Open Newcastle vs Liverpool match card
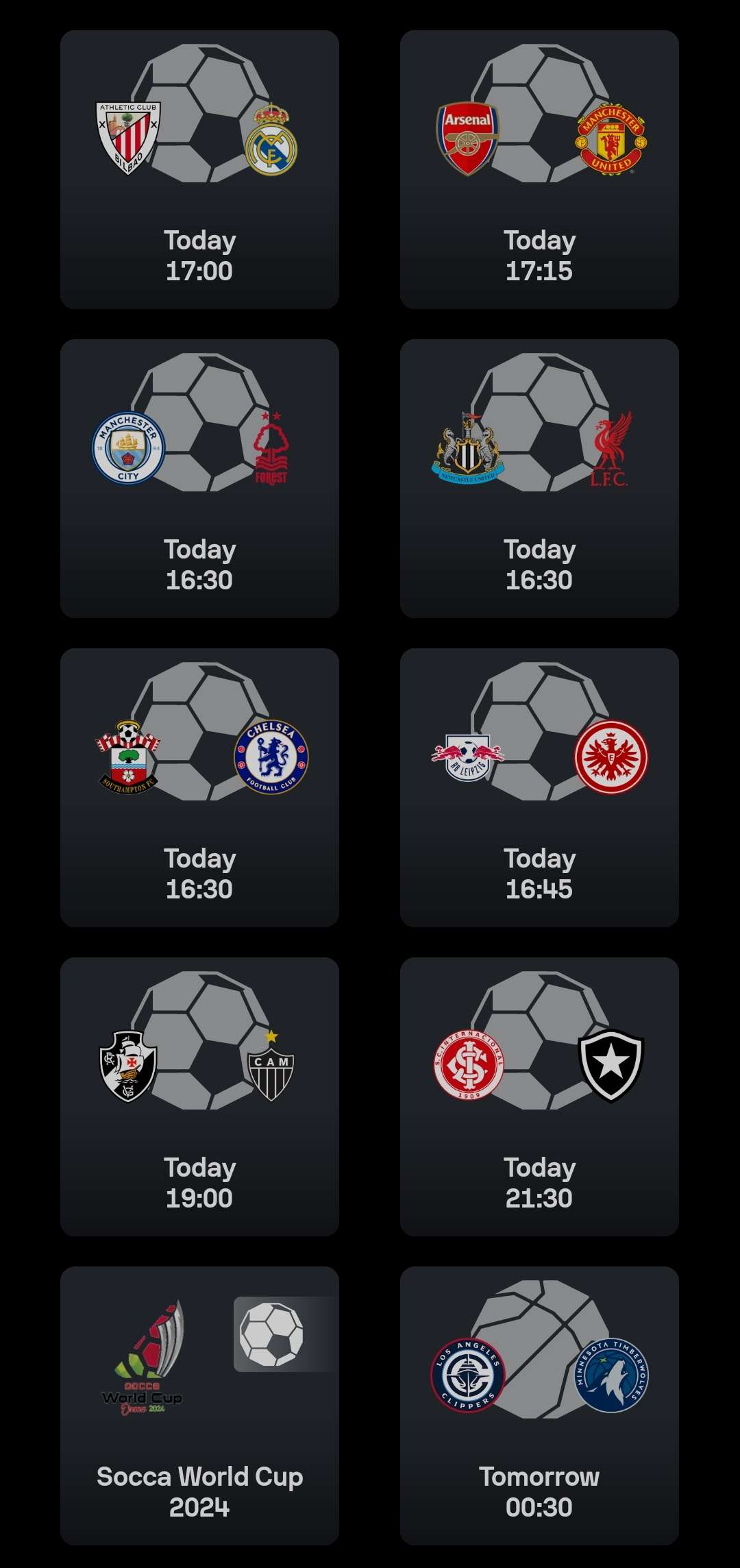Image resolution: width=740 pixels, height=1568 pixels. click(539, 478)
